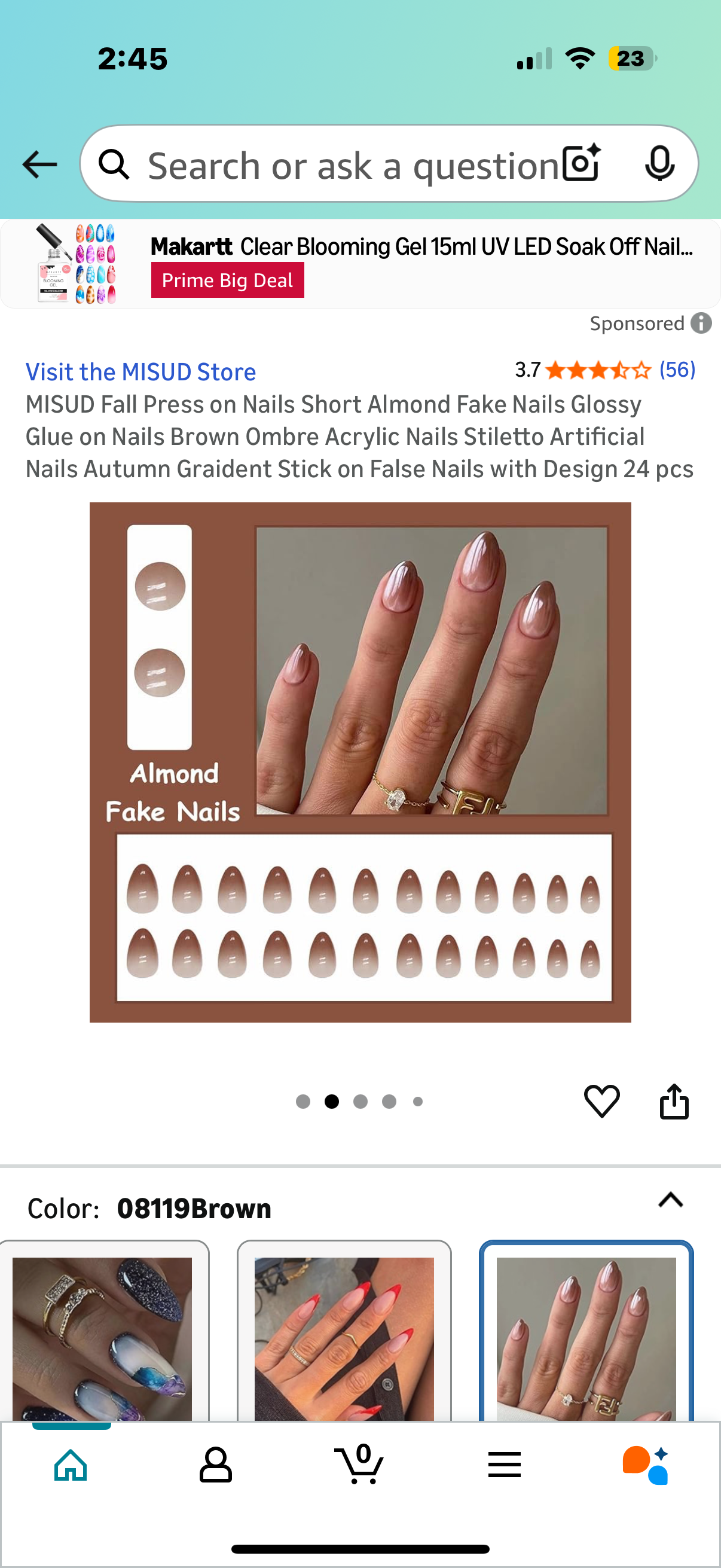Show sponsored ad info
The height and width of the screenshot is (1568, 721).
(x=701, y=323)
